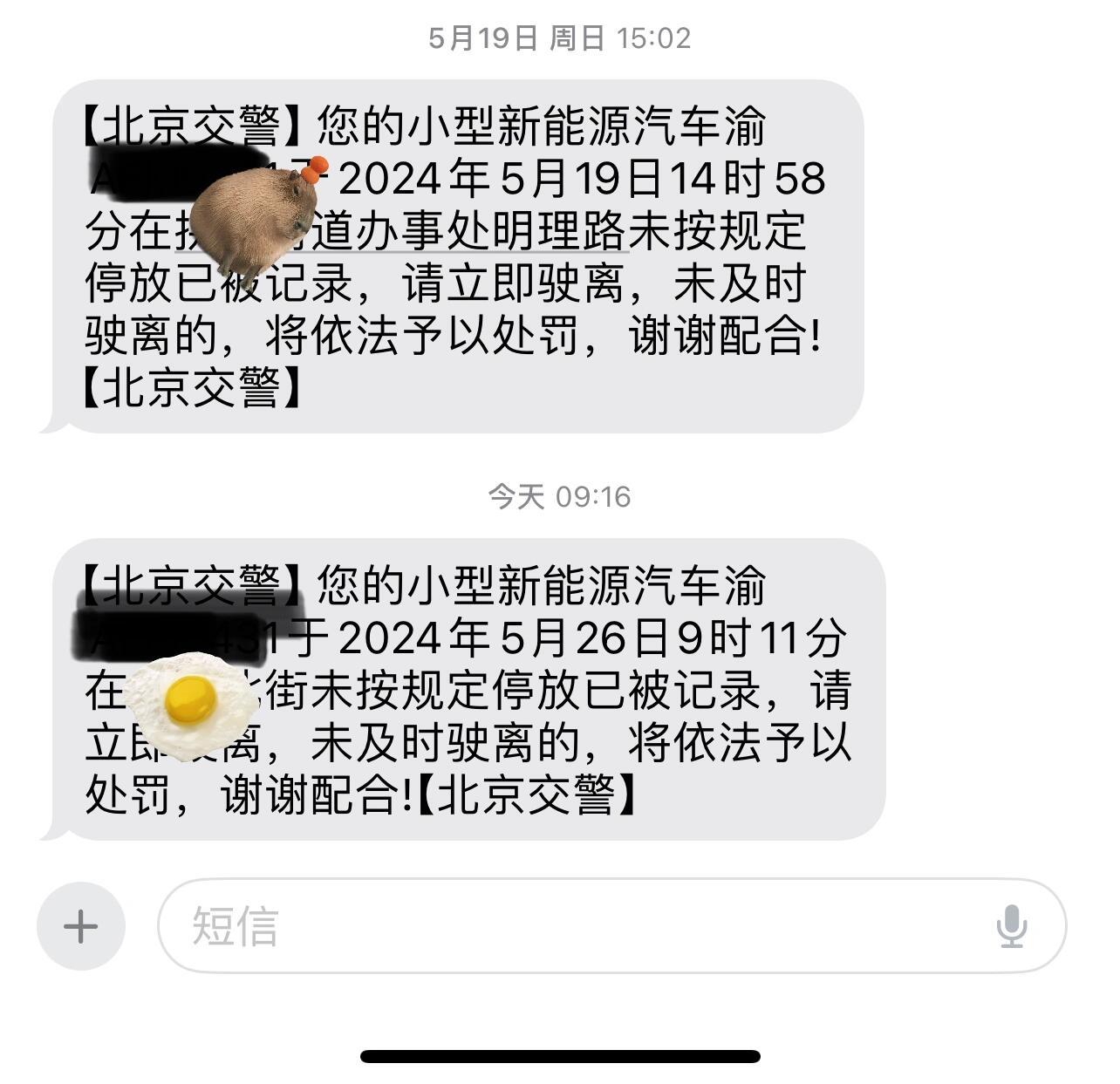This screenshot has height=1084, width=1120.
Task: Open the plus attachments button
Action: click(x=81, y=925)
